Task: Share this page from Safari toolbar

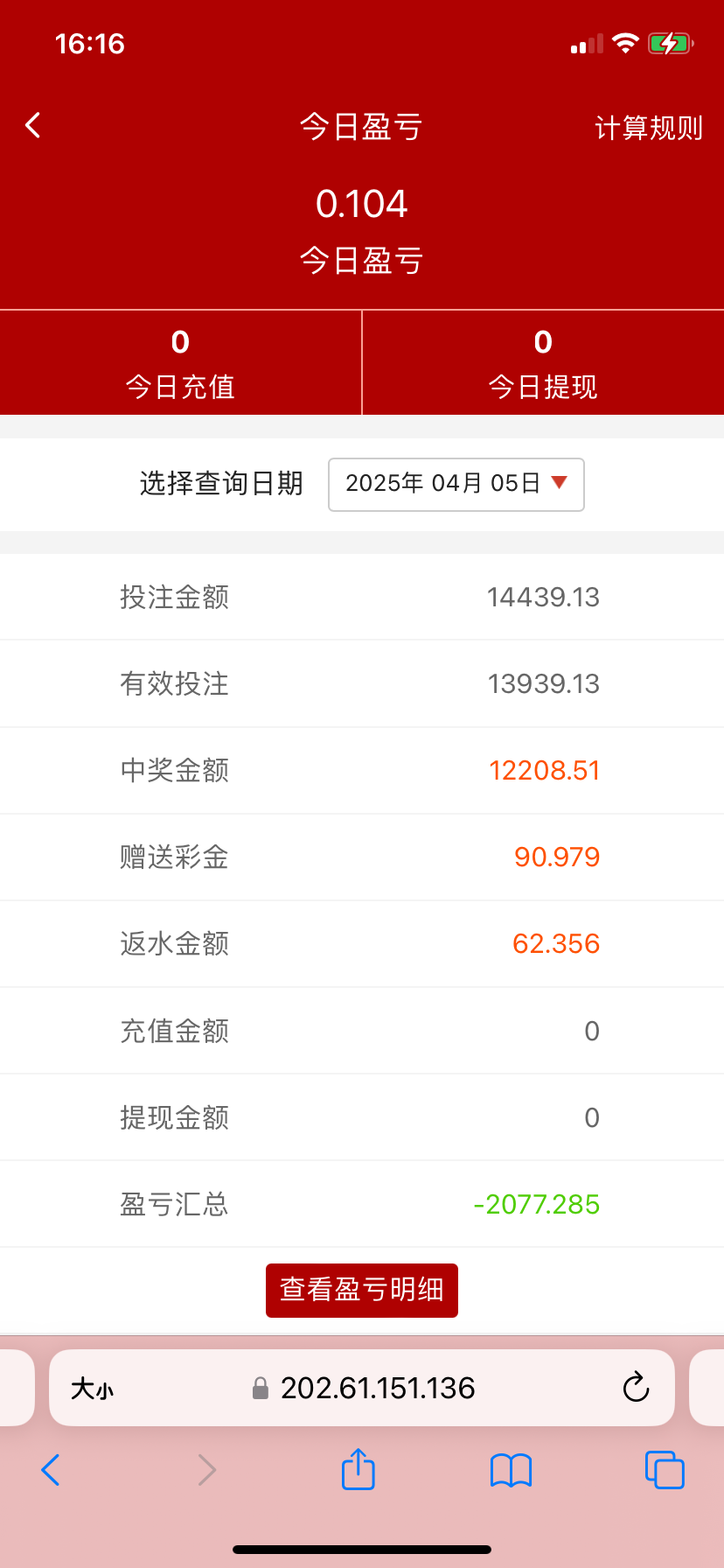Action: tap(359, 1469)
